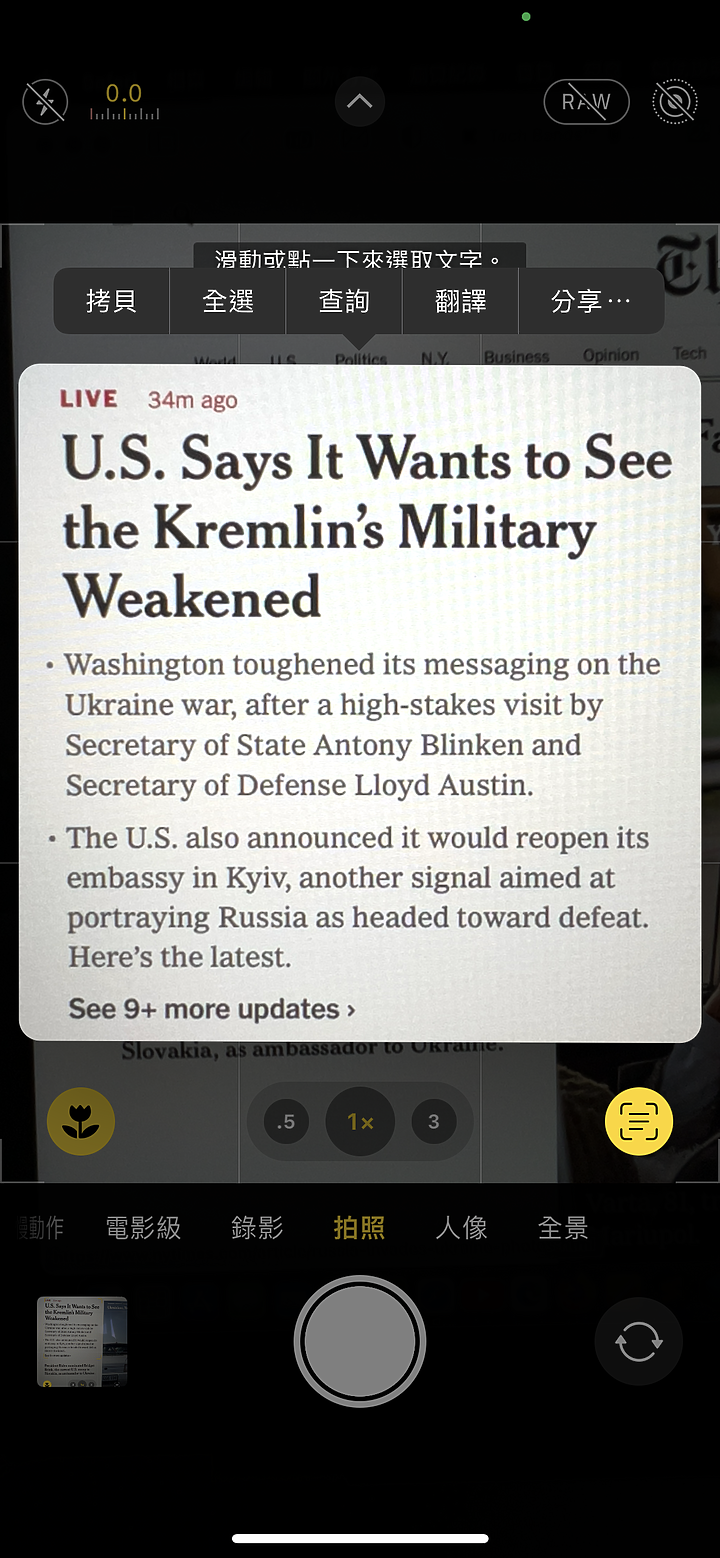Select all text with 全選
This screenshot has width=720, height=1558.
point(228,301)
